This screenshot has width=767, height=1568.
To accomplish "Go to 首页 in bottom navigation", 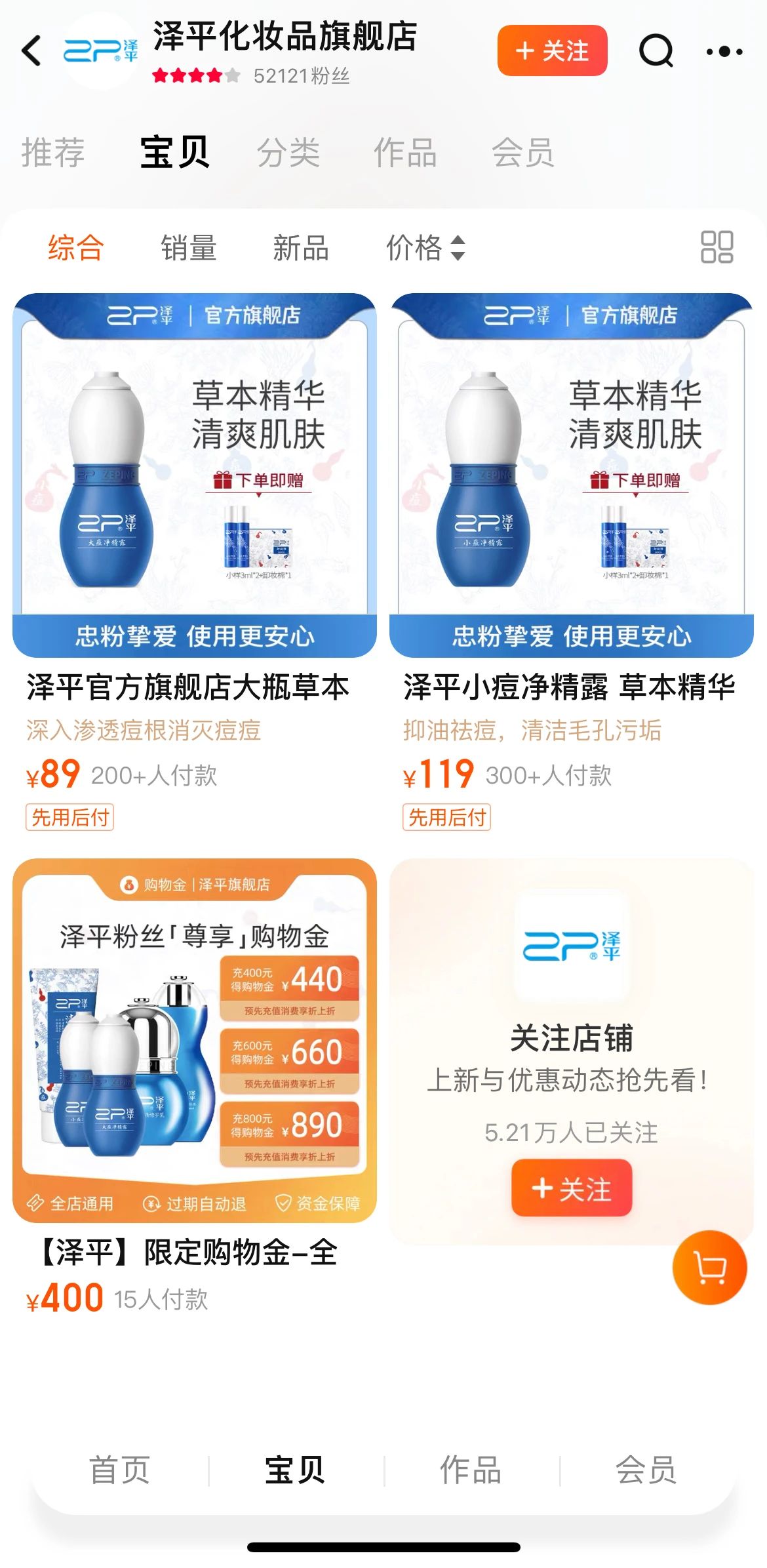I will coord(119,1470).
